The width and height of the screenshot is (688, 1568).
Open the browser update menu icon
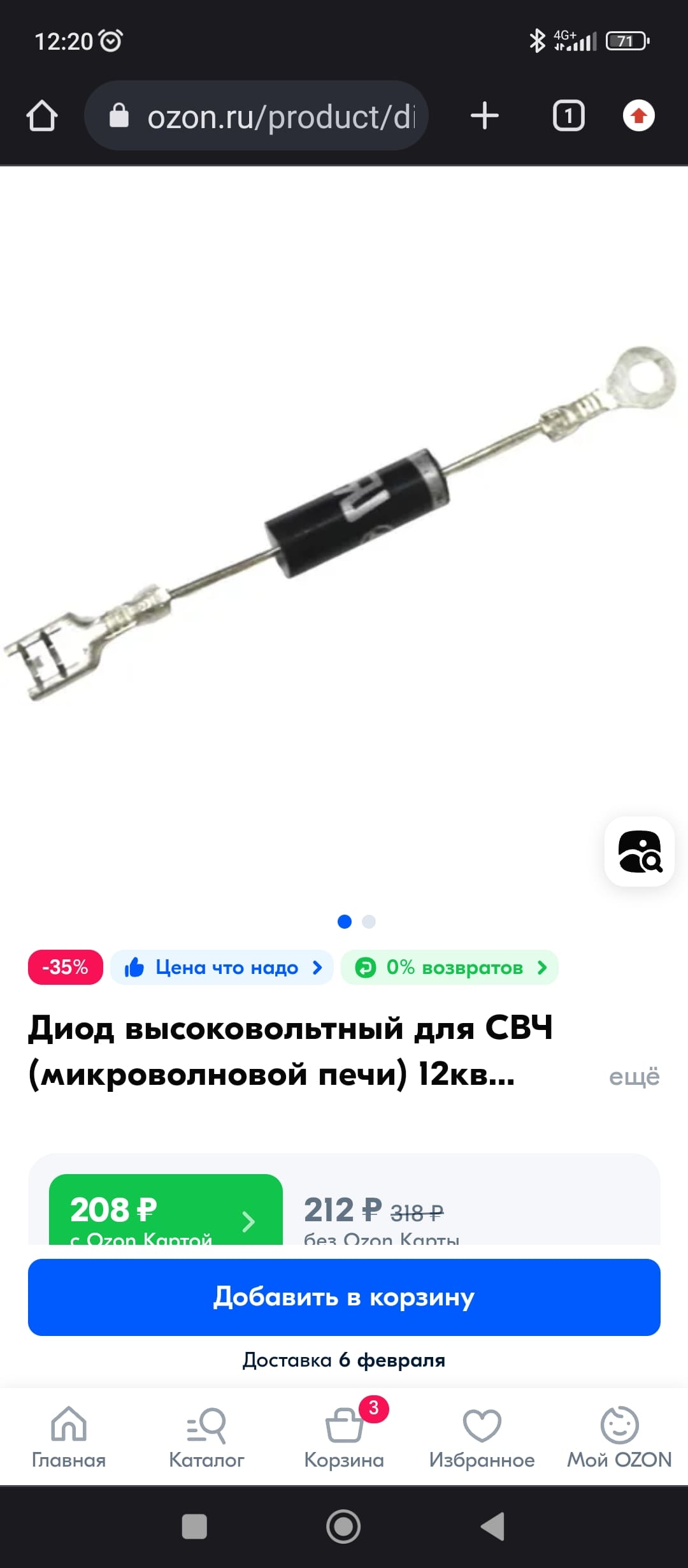(x=638, y=116)
